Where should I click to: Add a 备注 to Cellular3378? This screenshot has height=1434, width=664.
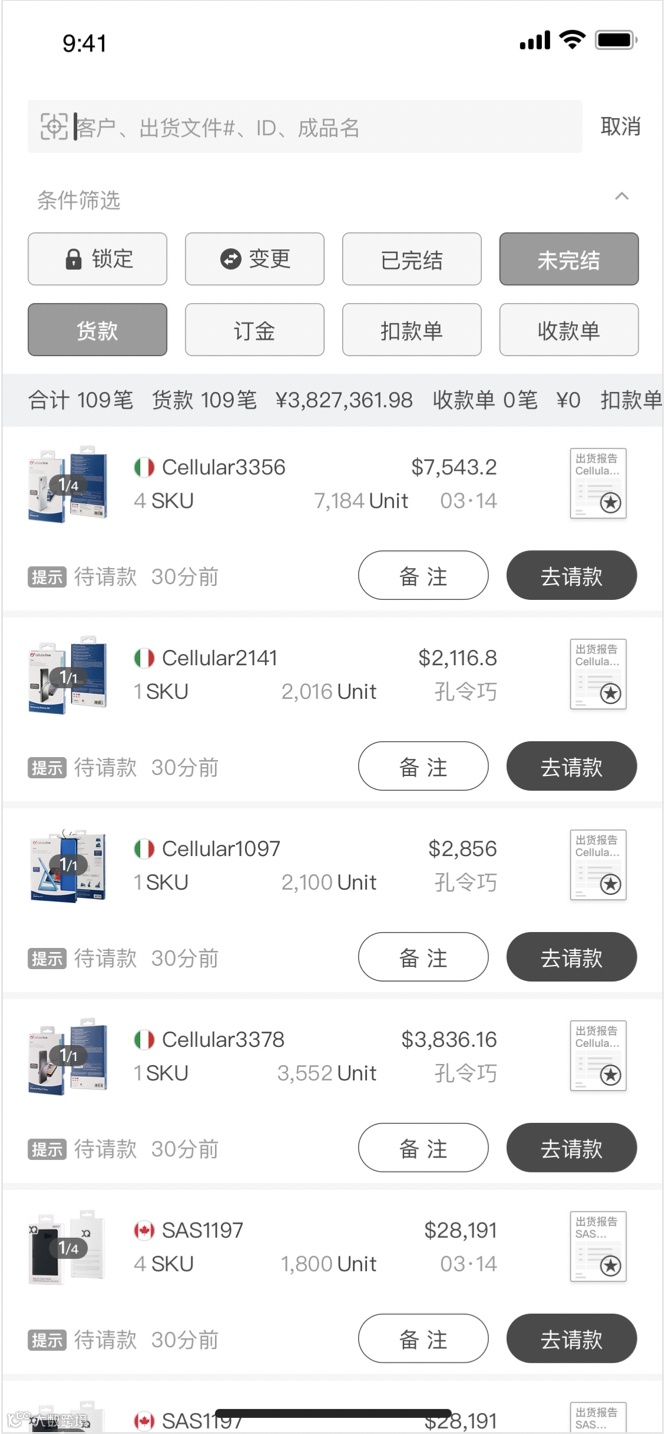click(x=423, y=1148)
